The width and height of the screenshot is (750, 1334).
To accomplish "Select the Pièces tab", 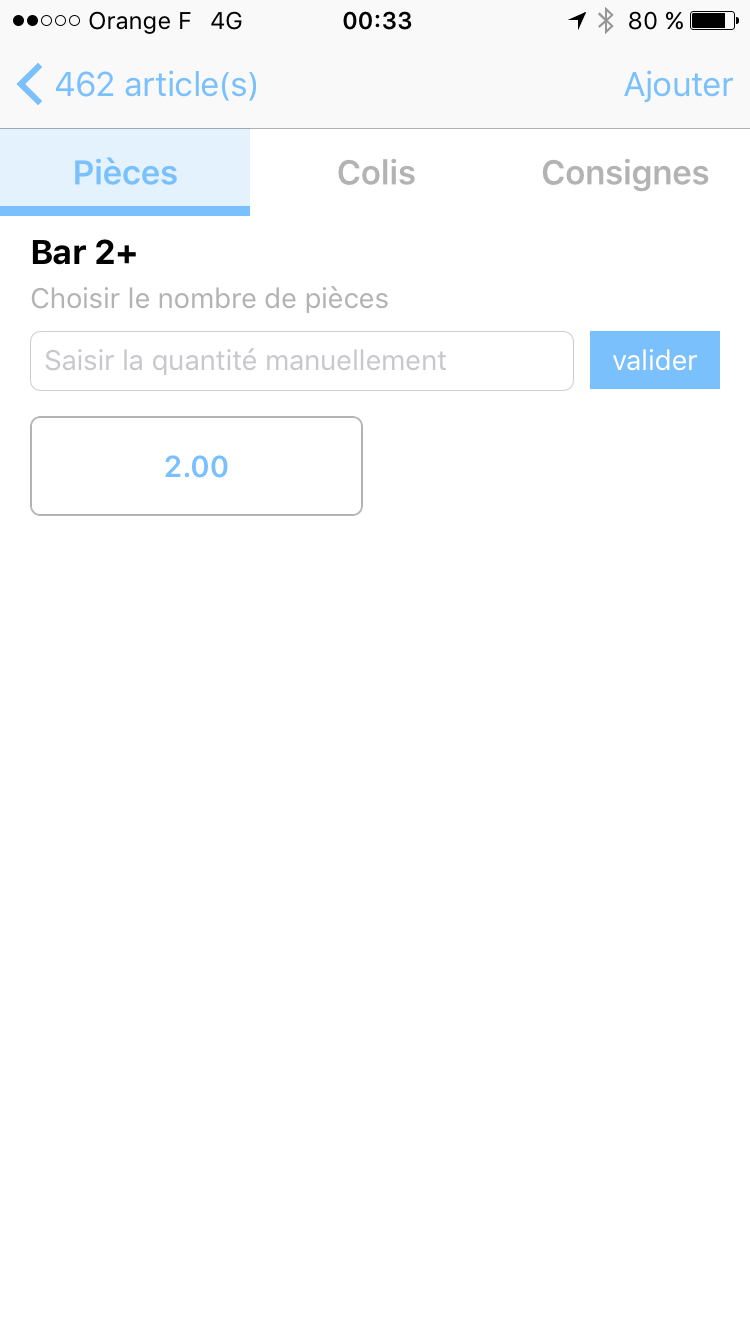I will pyautogui.click(x=125, y=172).
